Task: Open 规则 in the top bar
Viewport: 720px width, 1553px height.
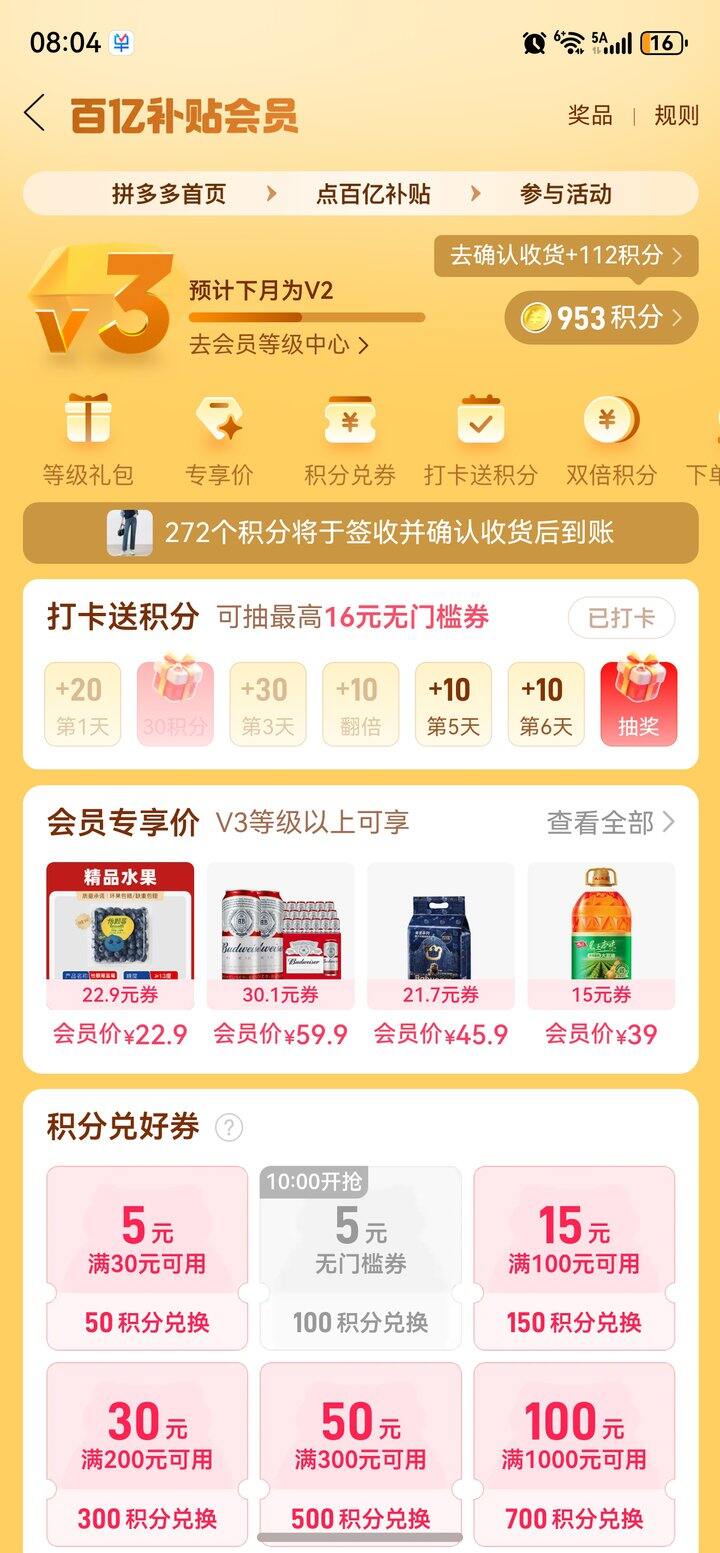Action: 676,115
